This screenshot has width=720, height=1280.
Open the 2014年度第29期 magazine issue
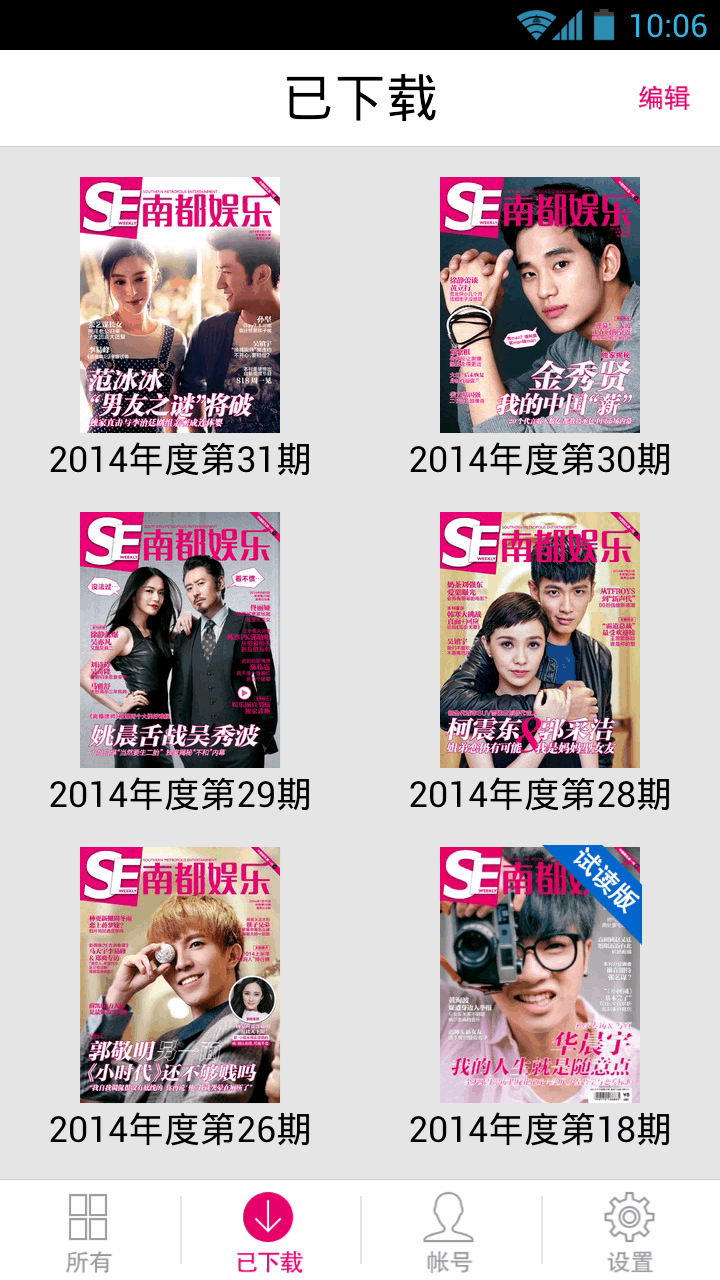coord(180,640)
